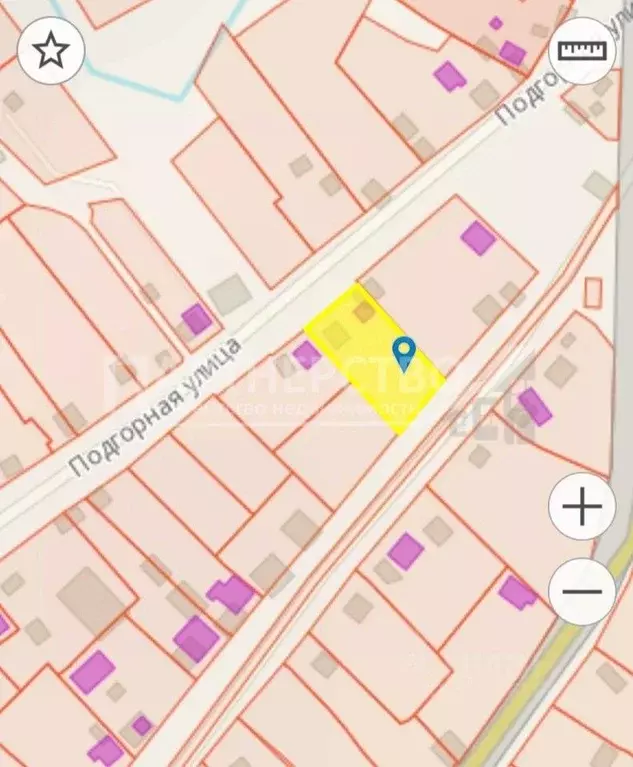Tap the star favorites button

[x=51, y=50]
